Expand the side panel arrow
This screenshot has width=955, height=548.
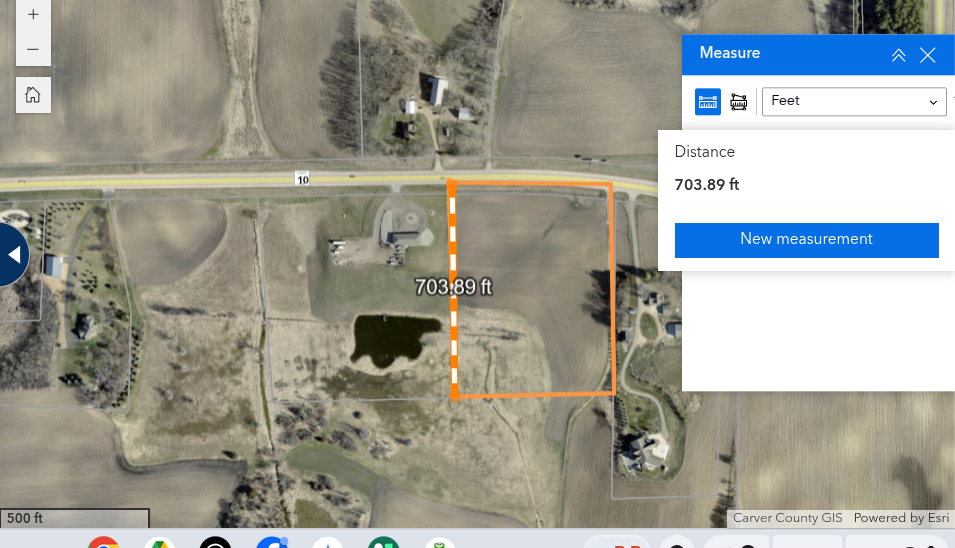[x=13, y=255]
